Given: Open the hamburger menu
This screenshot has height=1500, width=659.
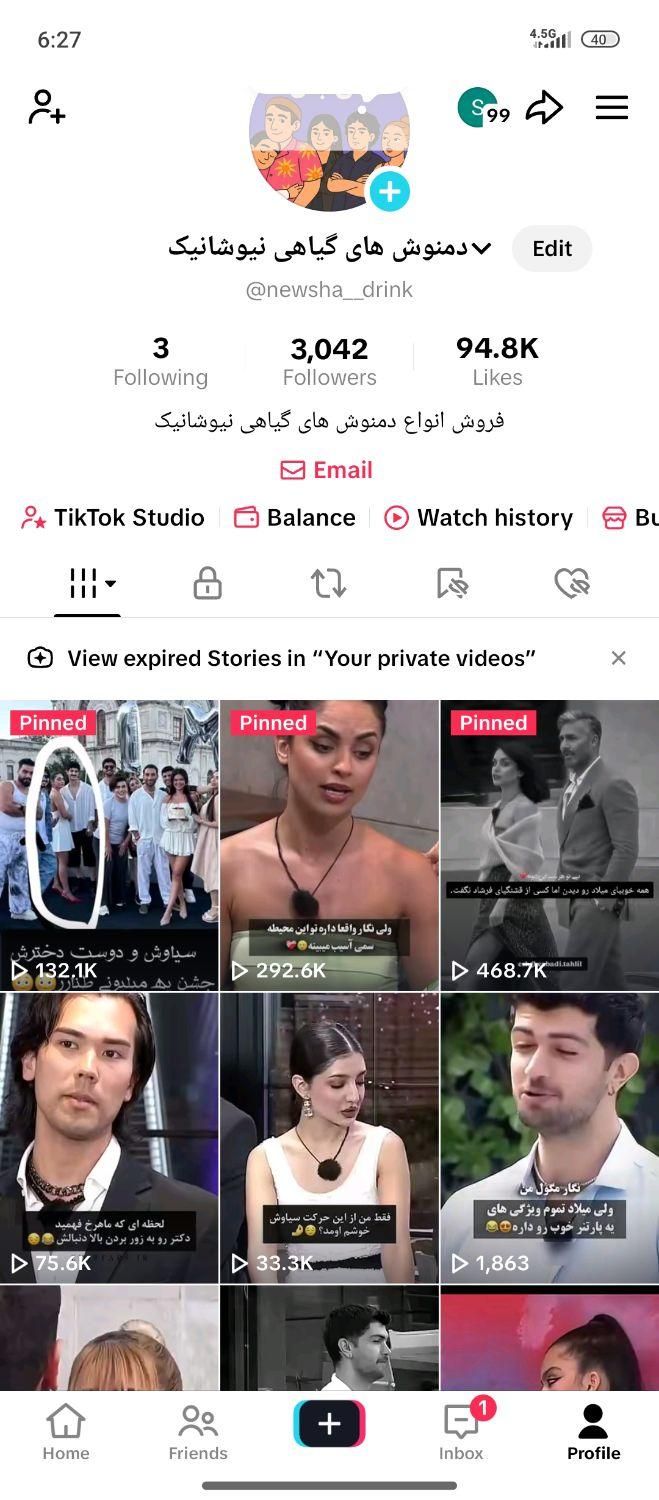Looking at the screenshot, I should 611,107.
